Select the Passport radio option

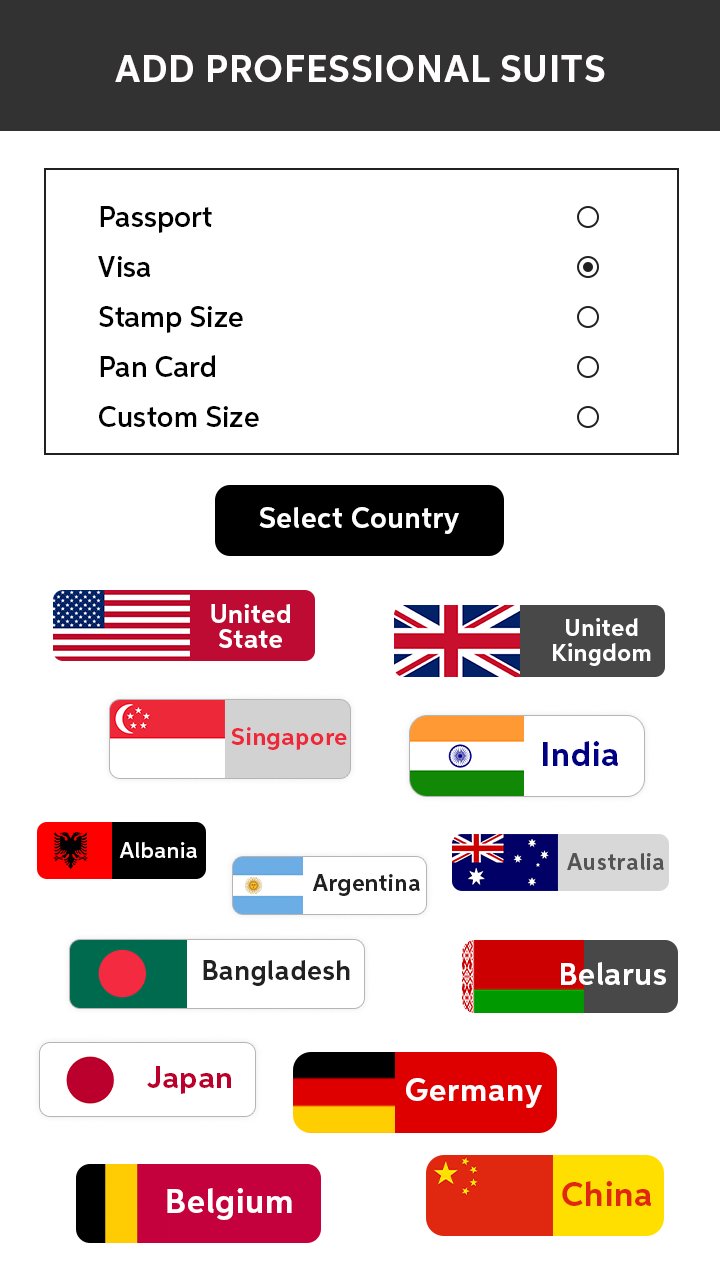588,217
